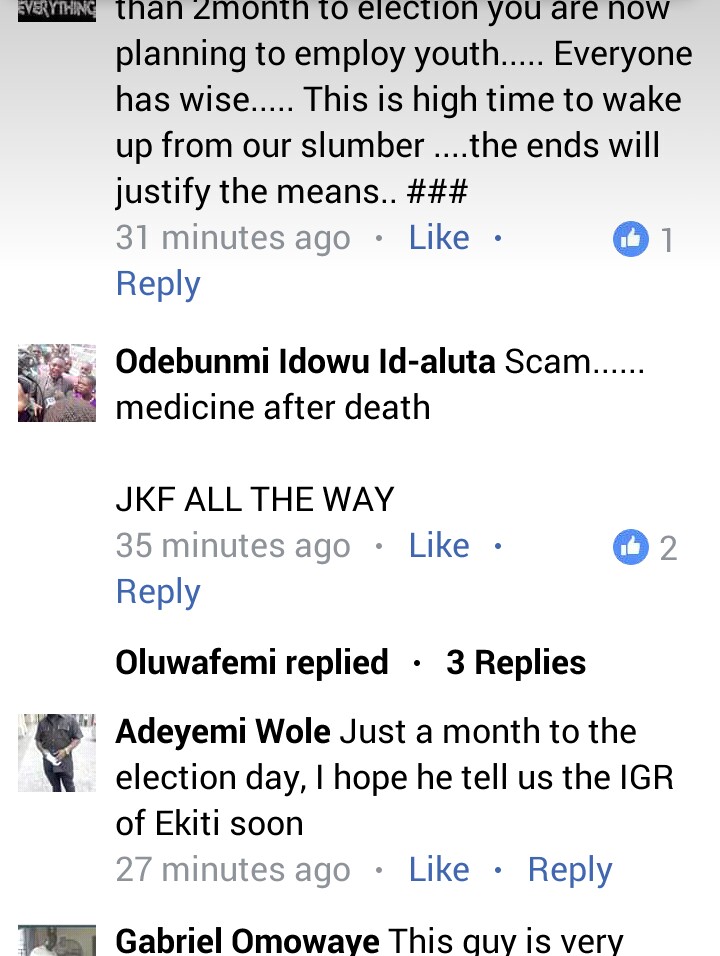The image size is (720, 956).
Task: View the 2 likes on Odebunmi's comment
Action: (x=645, y=547)
